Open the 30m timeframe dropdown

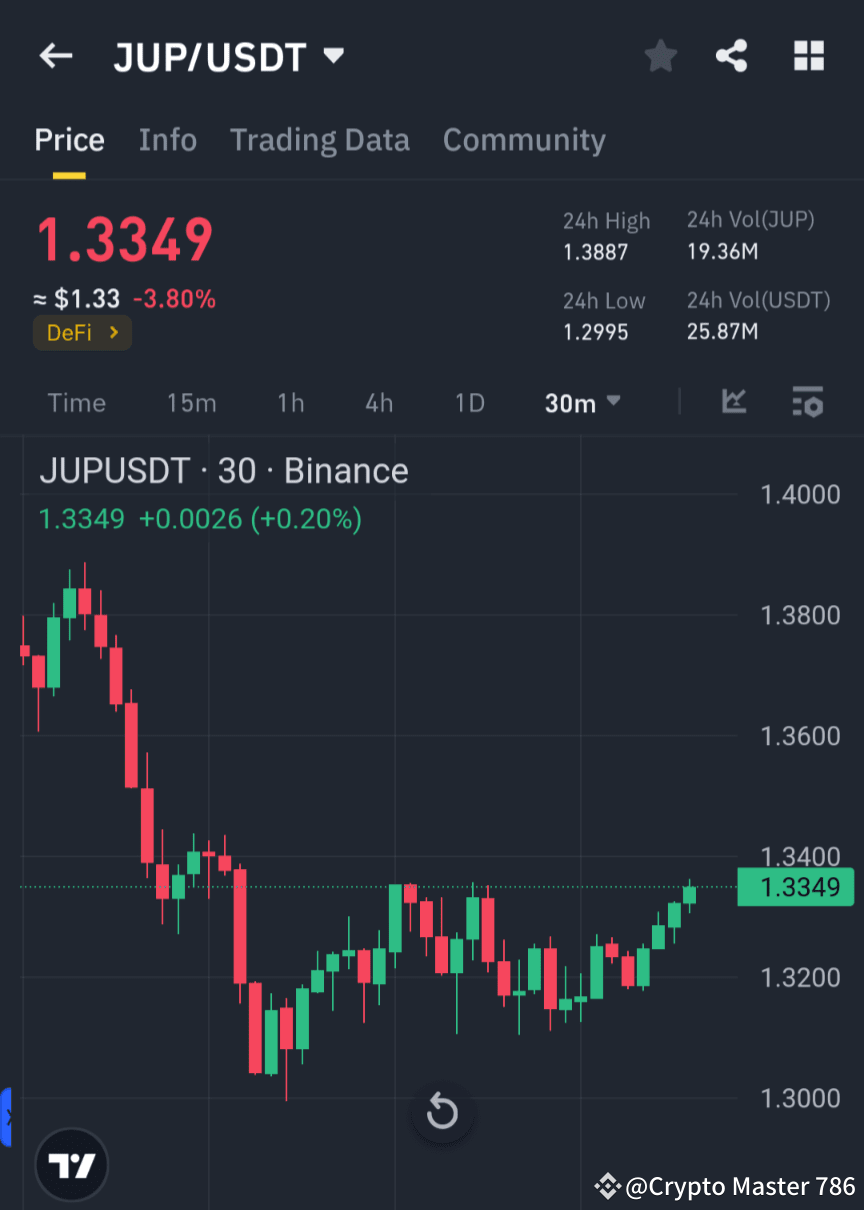point(583,403)
